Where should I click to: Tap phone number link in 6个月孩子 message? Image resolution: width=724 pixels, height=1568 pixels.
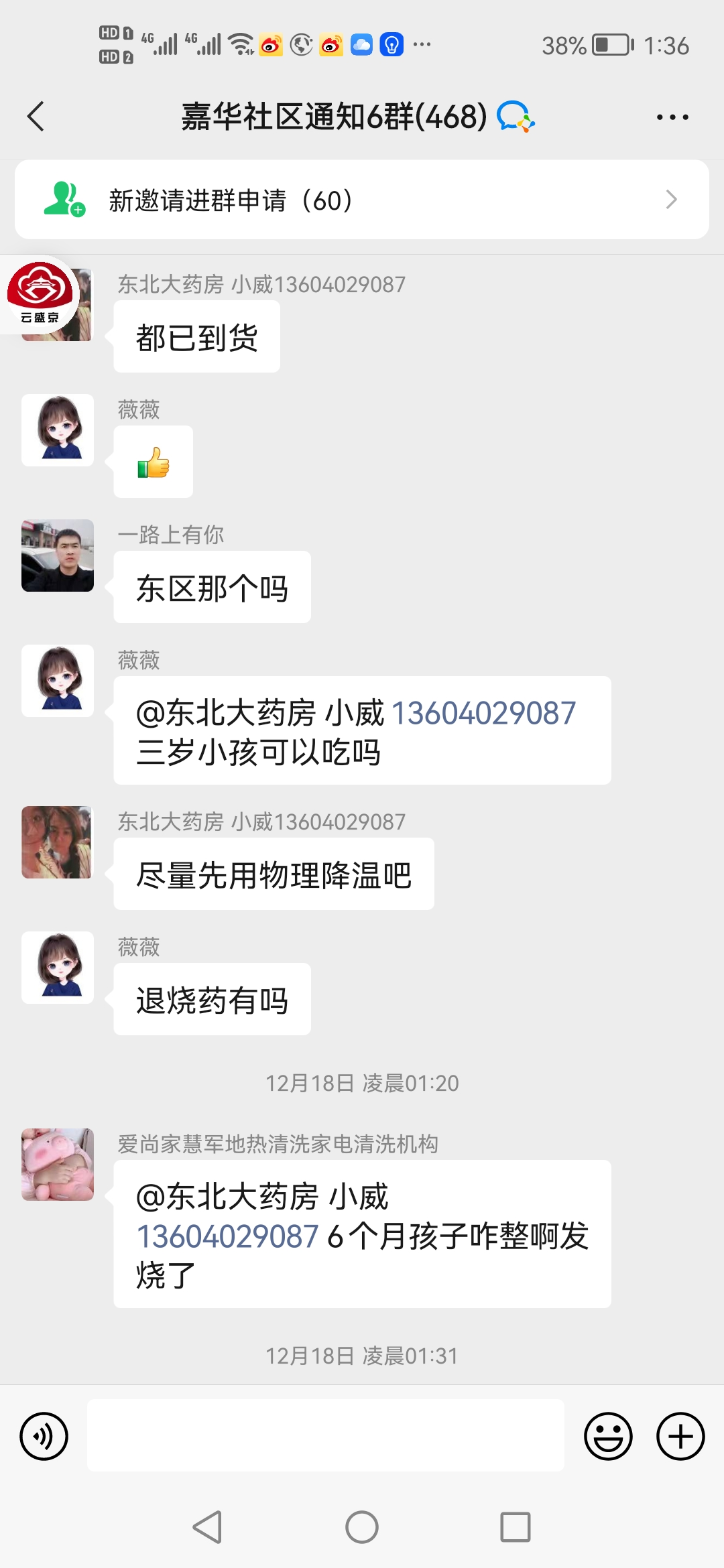pos(228,1236)
